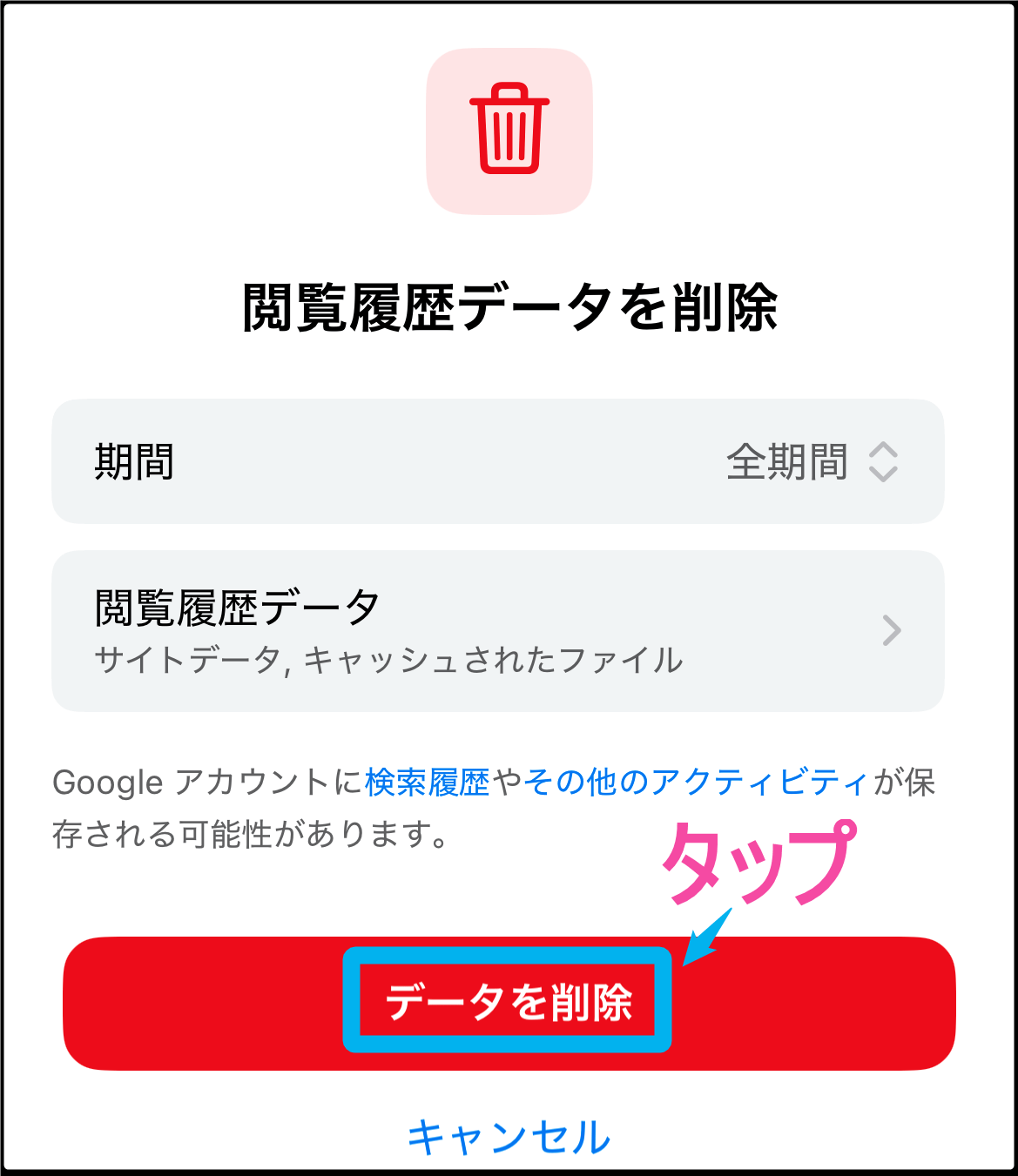Follow the 検索履歴 link
This screenshot has width=1018, height=1176.
coord(428,783)
